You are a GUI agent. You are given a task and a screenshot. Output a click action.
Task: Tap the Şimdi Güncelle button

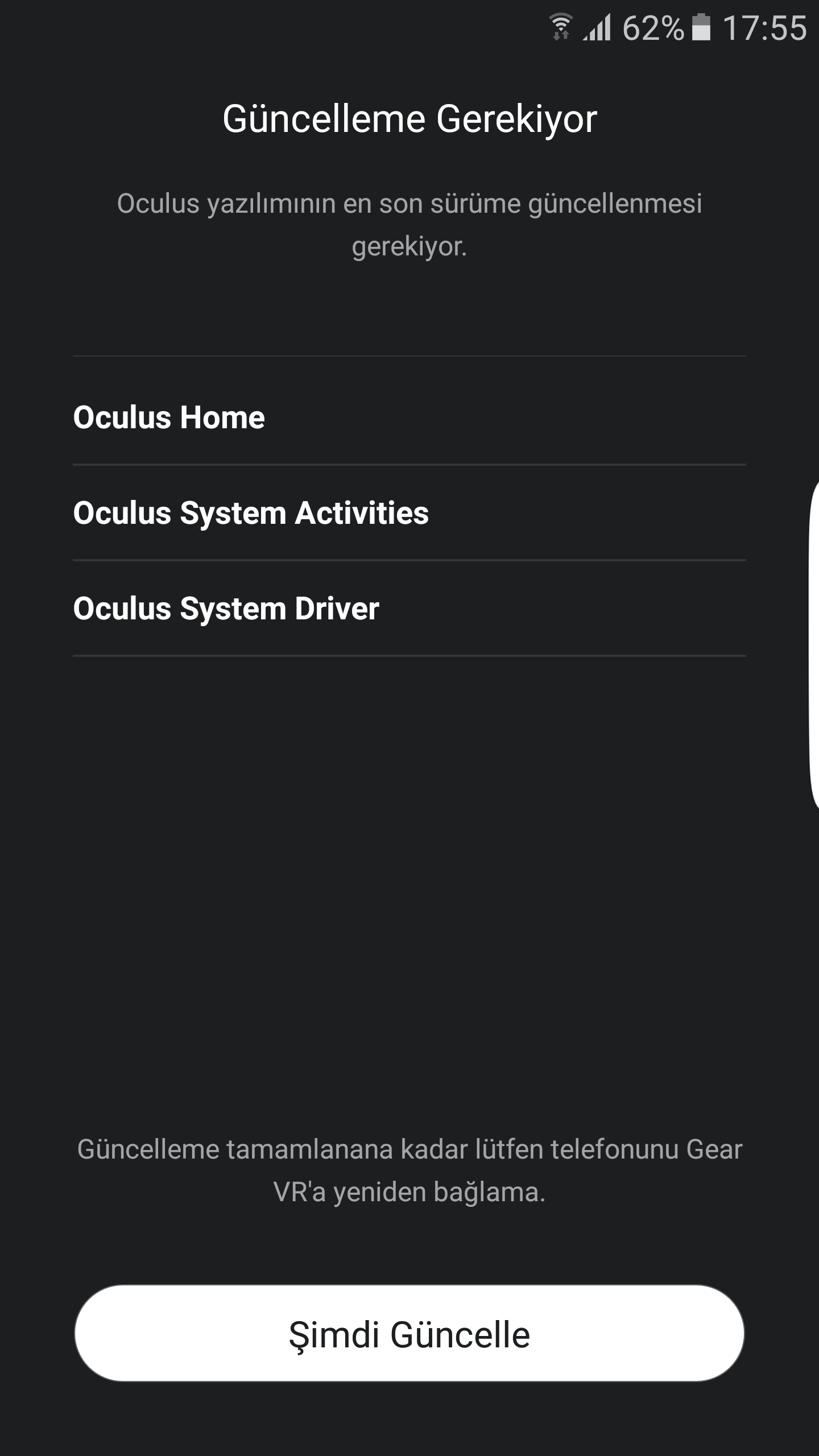409,1334
